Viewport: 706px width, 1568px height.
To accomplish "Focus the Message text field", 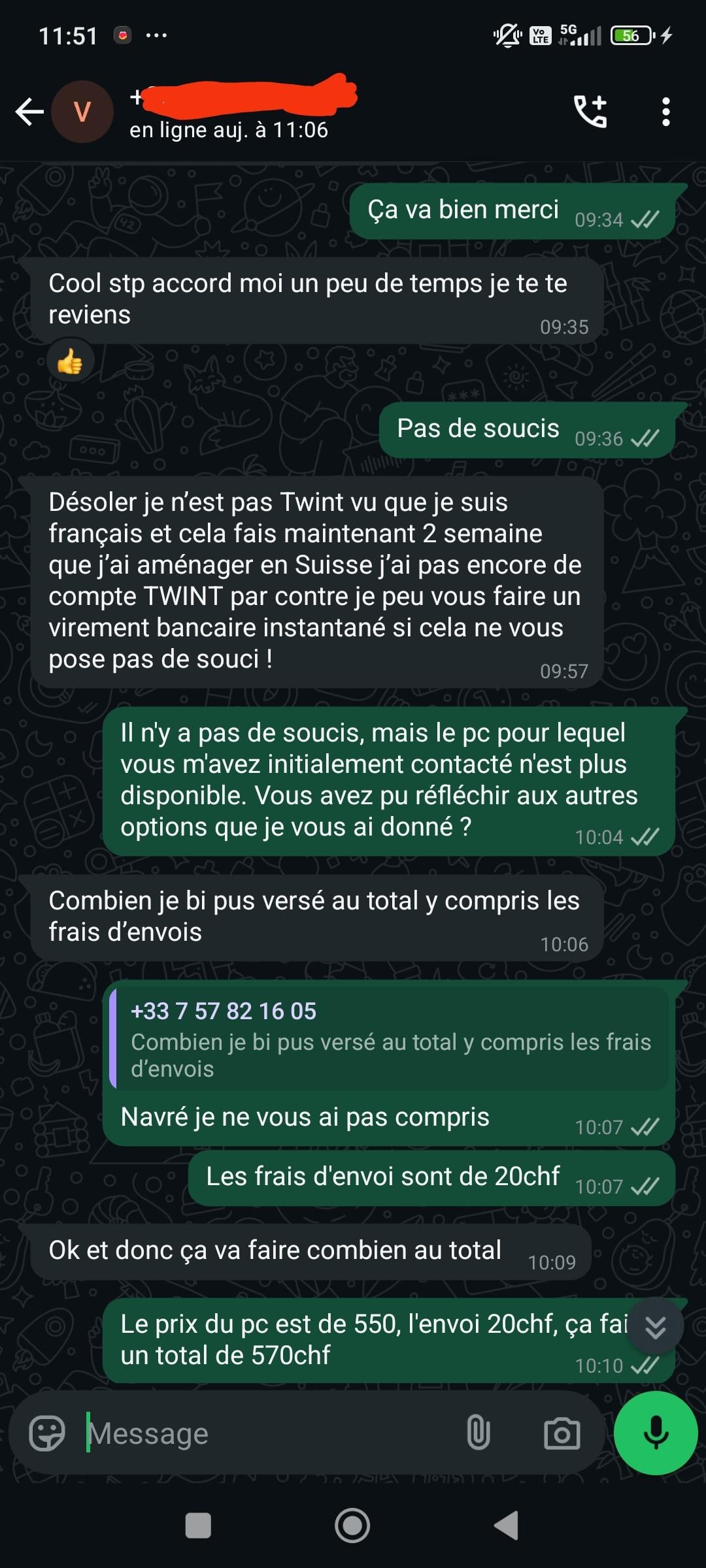I will (x=261, y=1434).
